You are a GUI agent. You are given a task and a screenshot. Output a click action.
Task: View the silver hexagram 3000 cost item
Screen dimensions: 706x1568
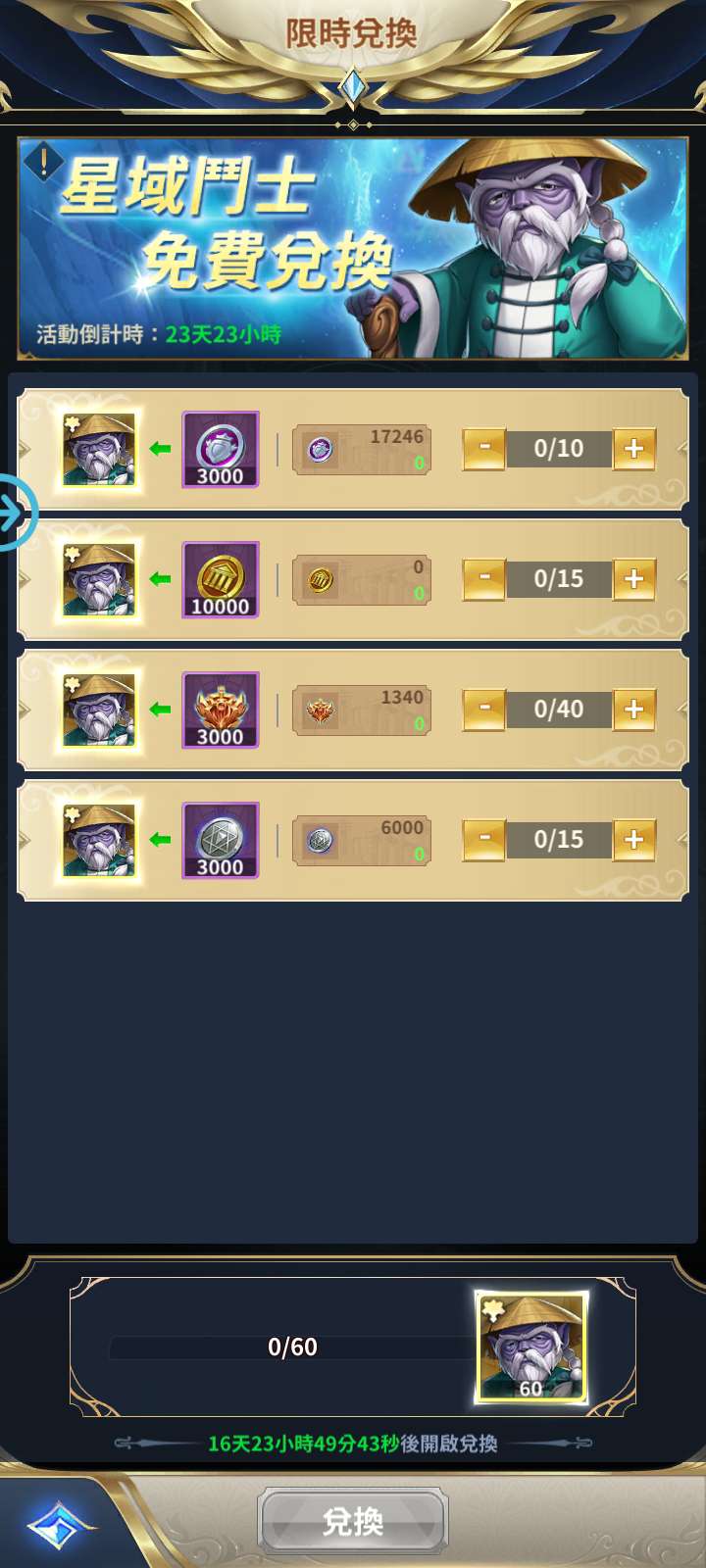[221, 841]
